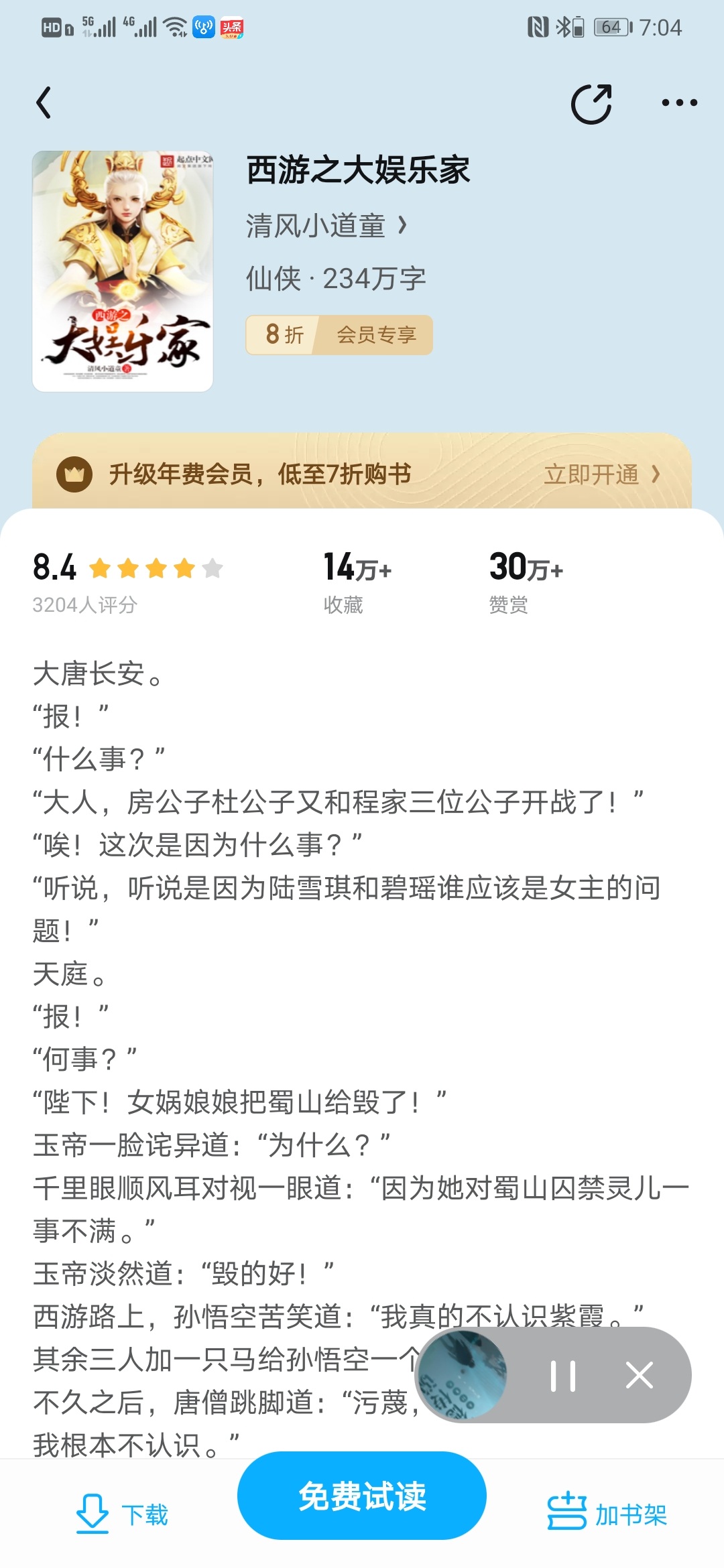Go back using the top-left arrow

44,103
